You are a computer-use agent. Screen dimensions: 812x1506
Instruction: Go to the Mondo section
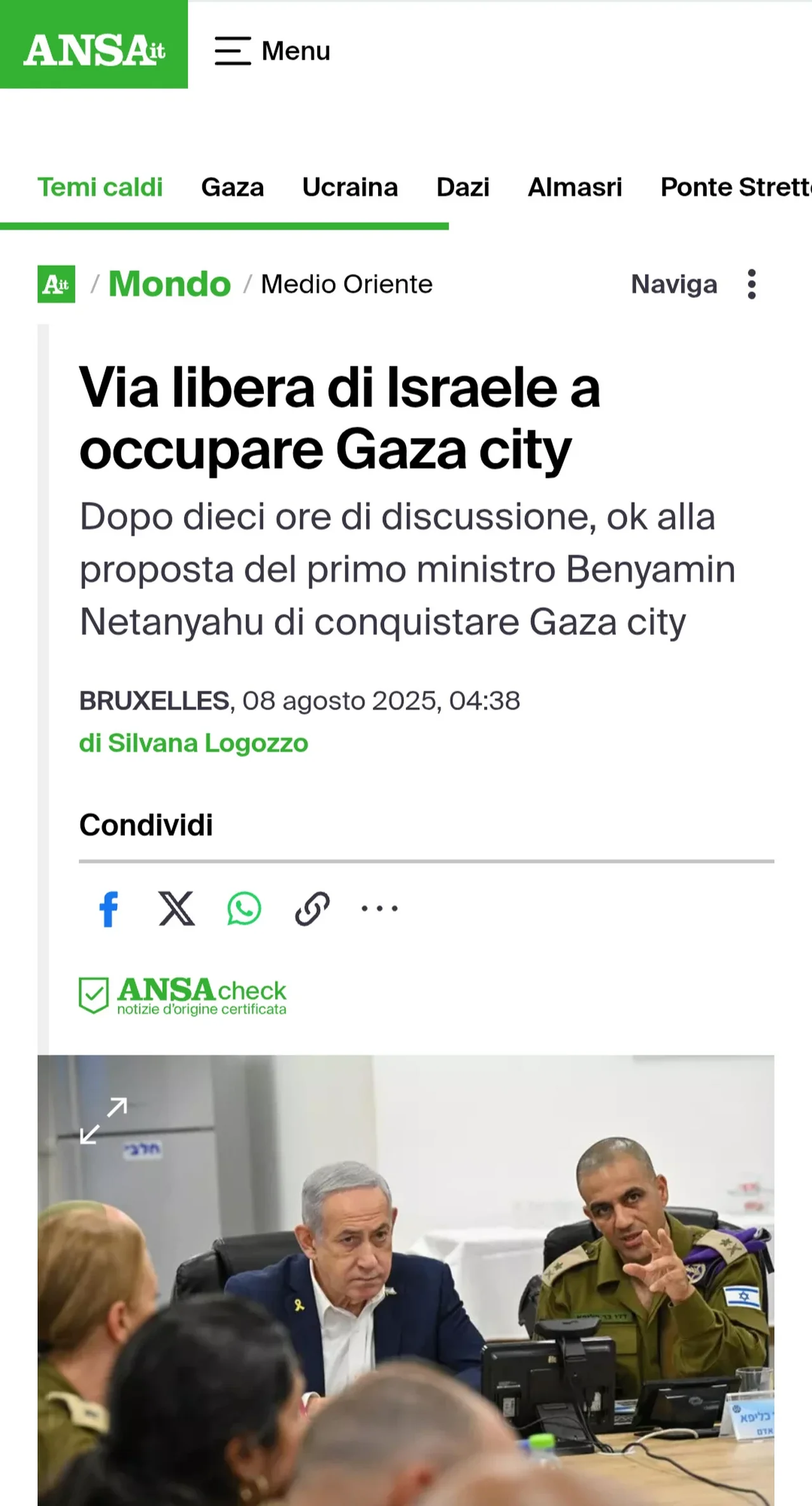click(x=169, y=284)
